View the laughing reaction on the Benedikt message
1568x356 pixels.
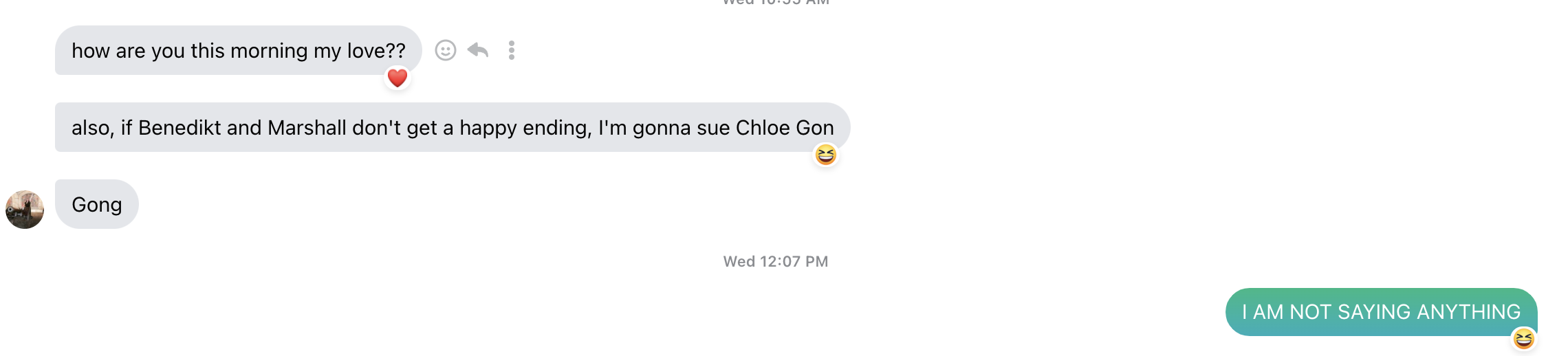(825, 155)
